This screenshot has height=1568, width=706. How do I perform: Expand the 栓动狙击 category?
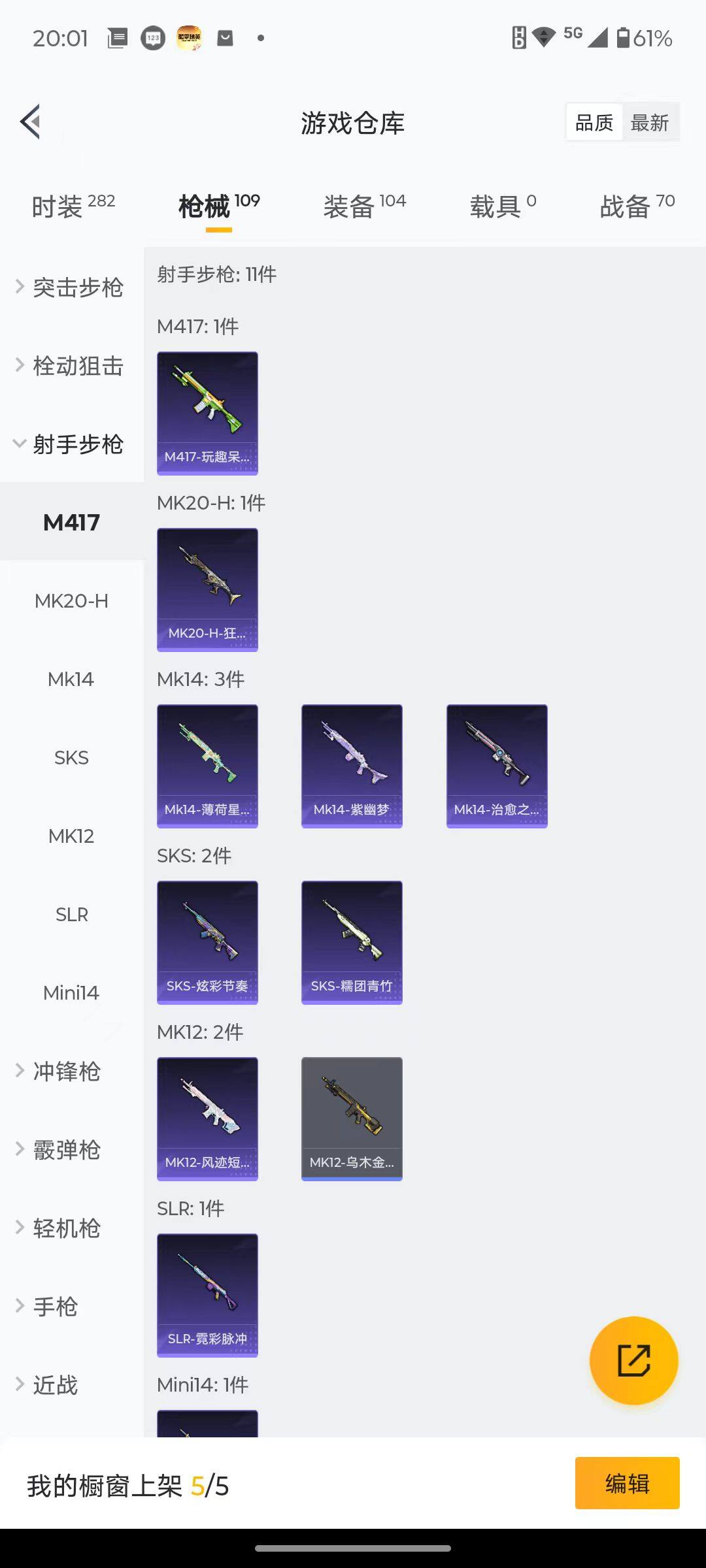point(71,366)
